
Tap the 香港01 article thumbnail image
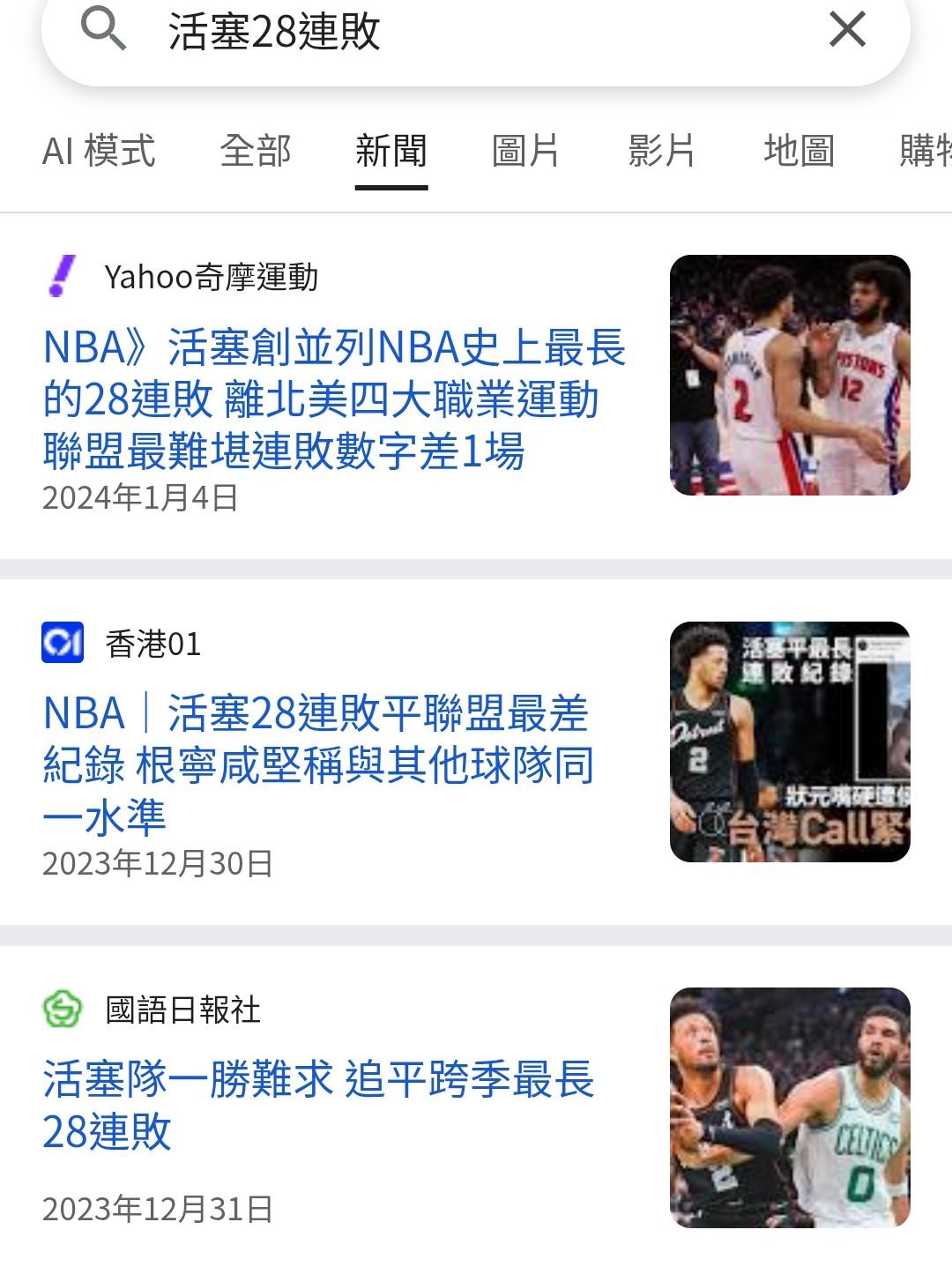click(790, 742)
